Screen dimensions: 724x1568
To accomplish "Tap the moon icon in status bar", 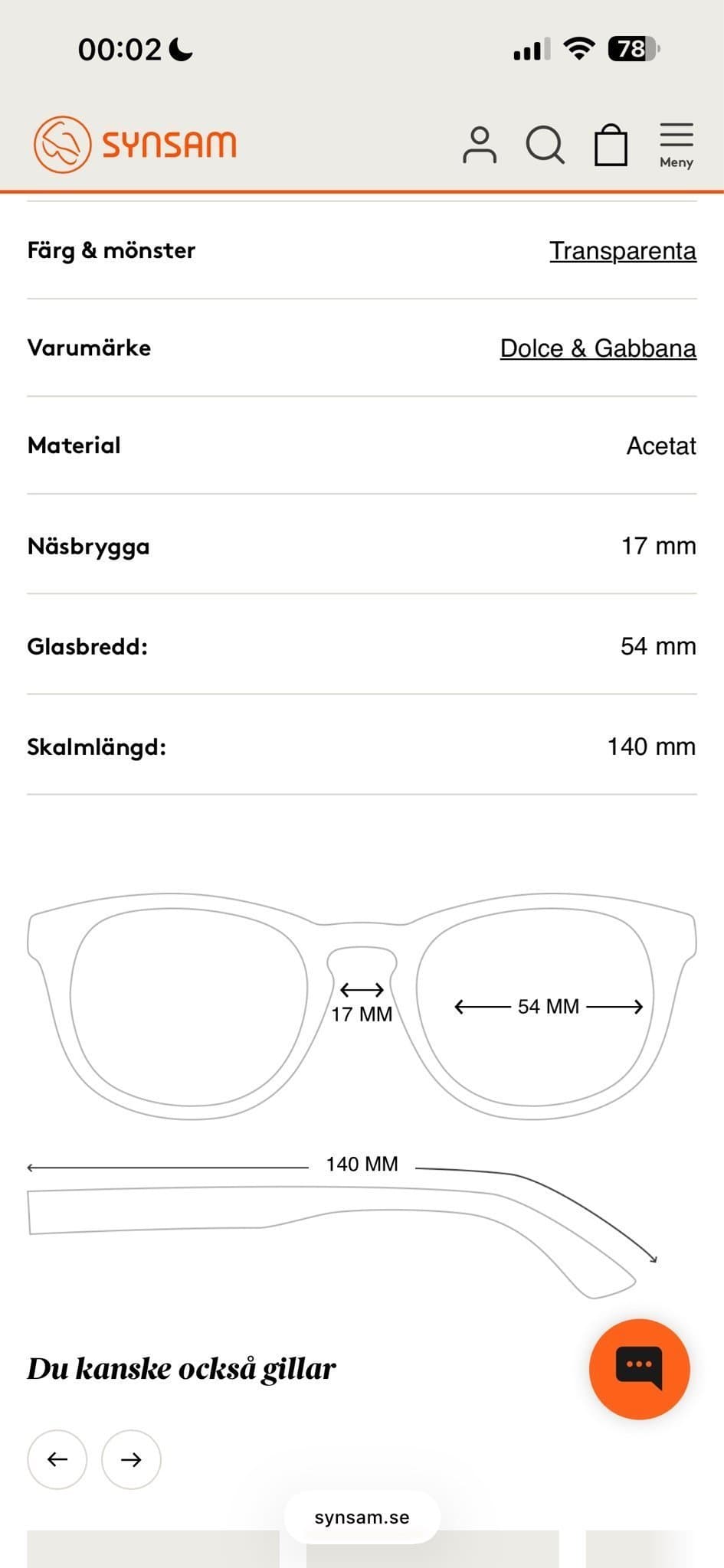I will click(x=179, y=48).
